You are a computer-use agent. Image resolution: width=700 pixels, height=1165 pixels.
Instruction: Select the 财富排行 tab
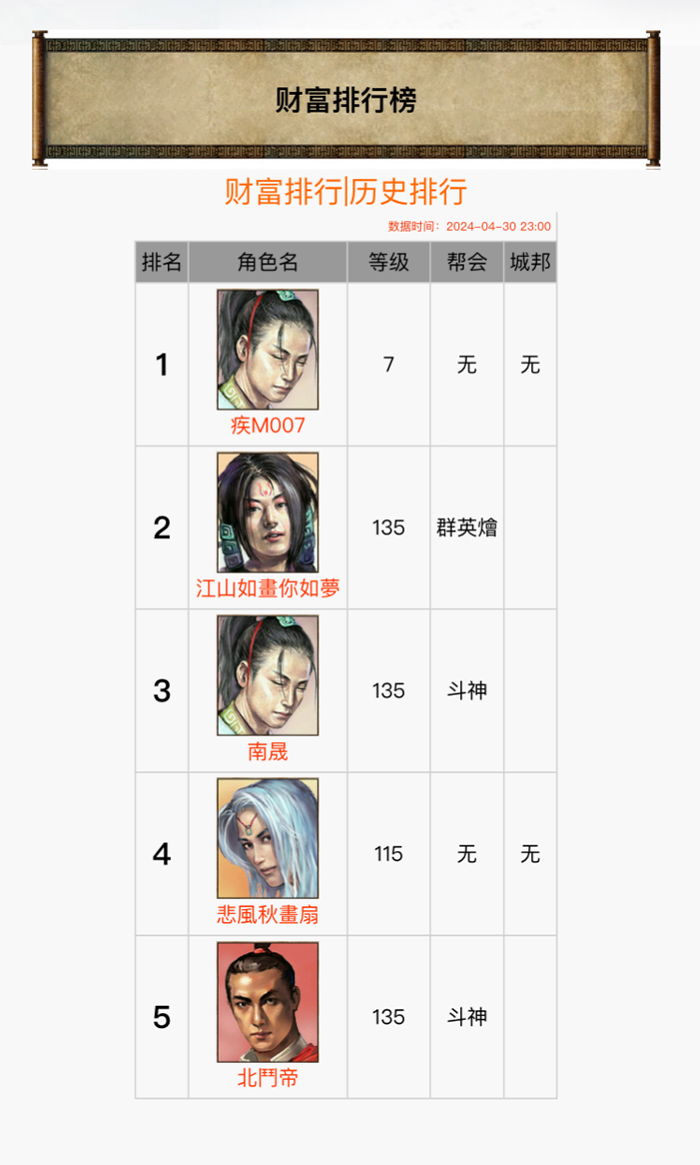pos(283,192)
